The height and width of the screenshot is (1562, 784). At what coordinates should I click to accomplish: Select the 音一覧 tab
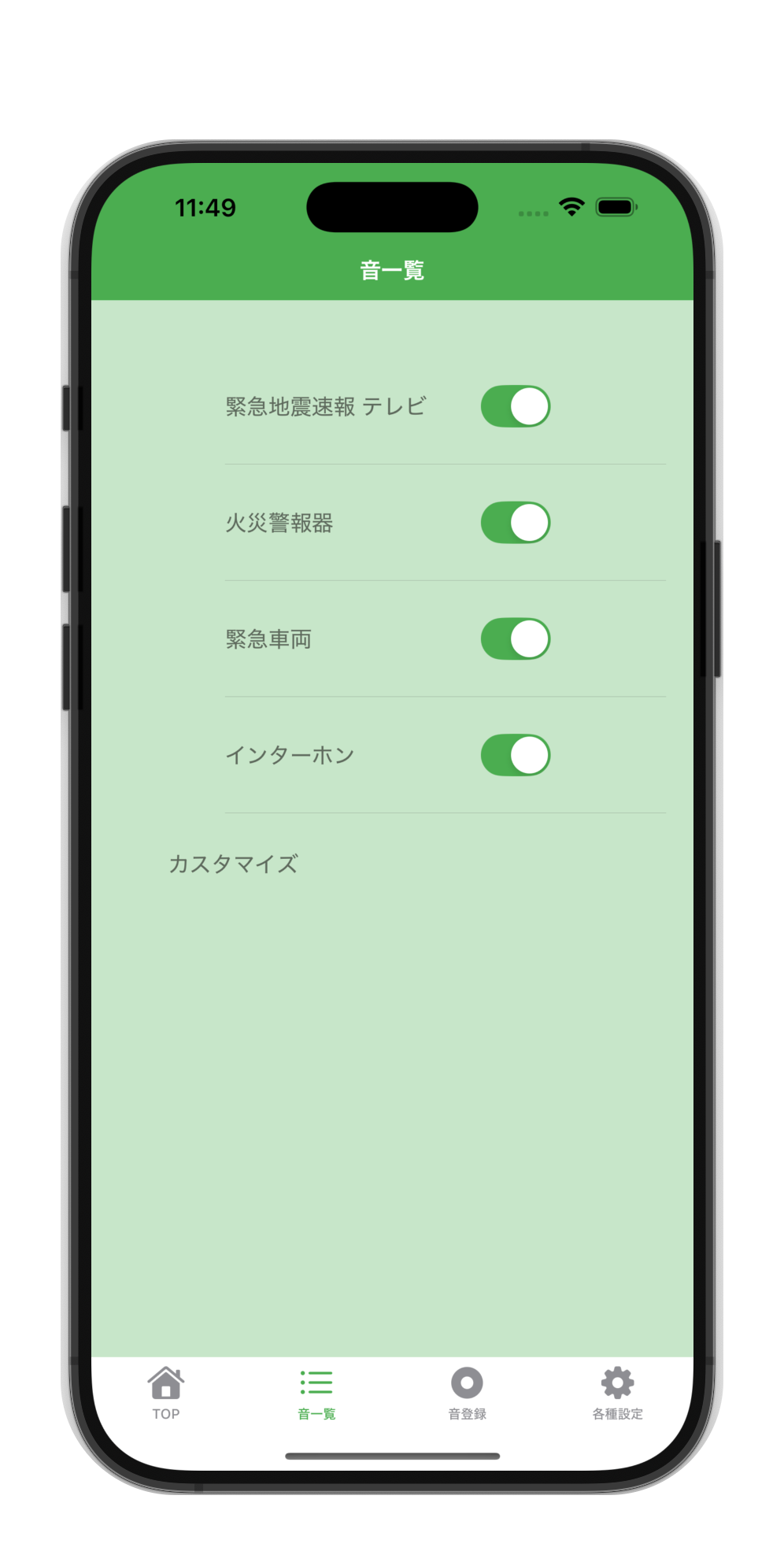coord(316,1394)
